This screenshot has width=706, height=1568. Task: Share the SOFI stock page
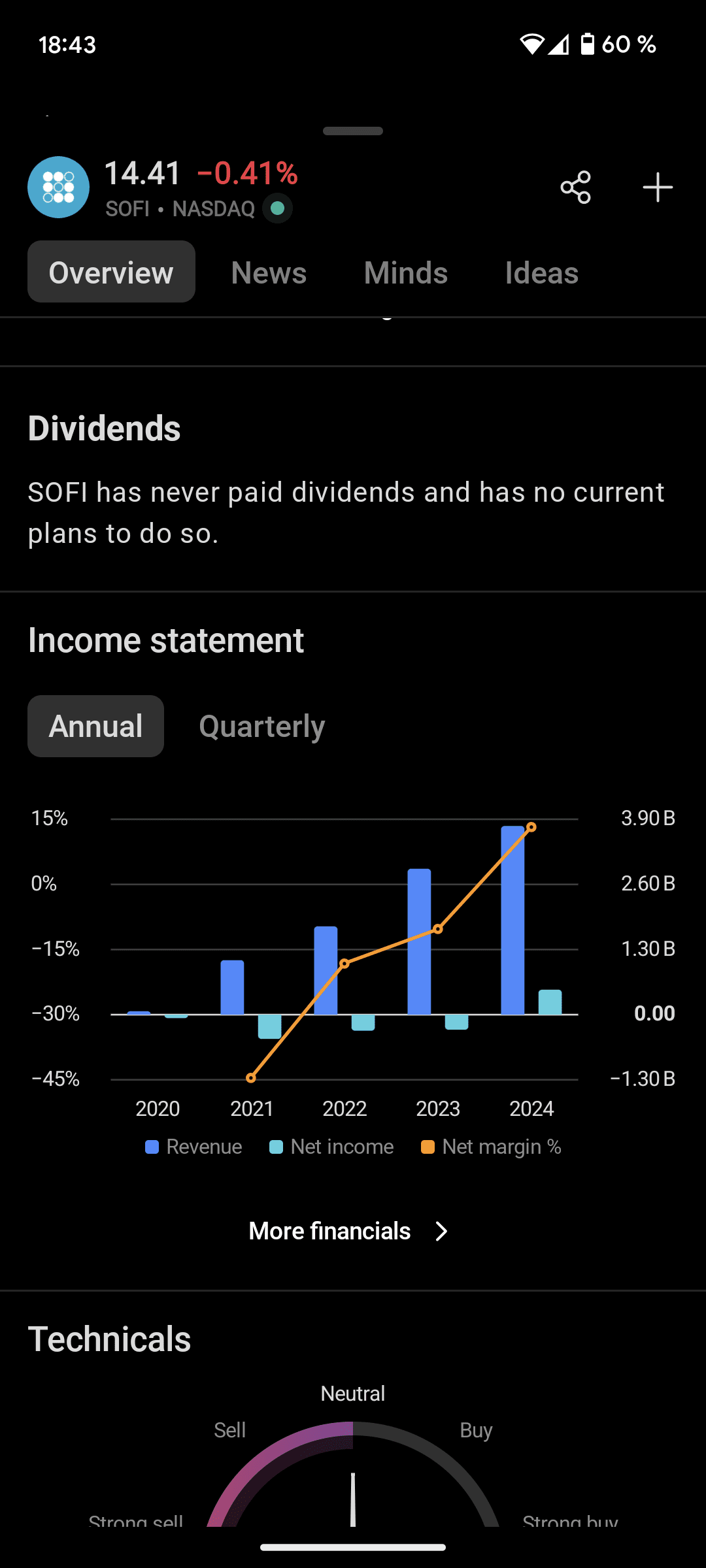pos(575,188)
